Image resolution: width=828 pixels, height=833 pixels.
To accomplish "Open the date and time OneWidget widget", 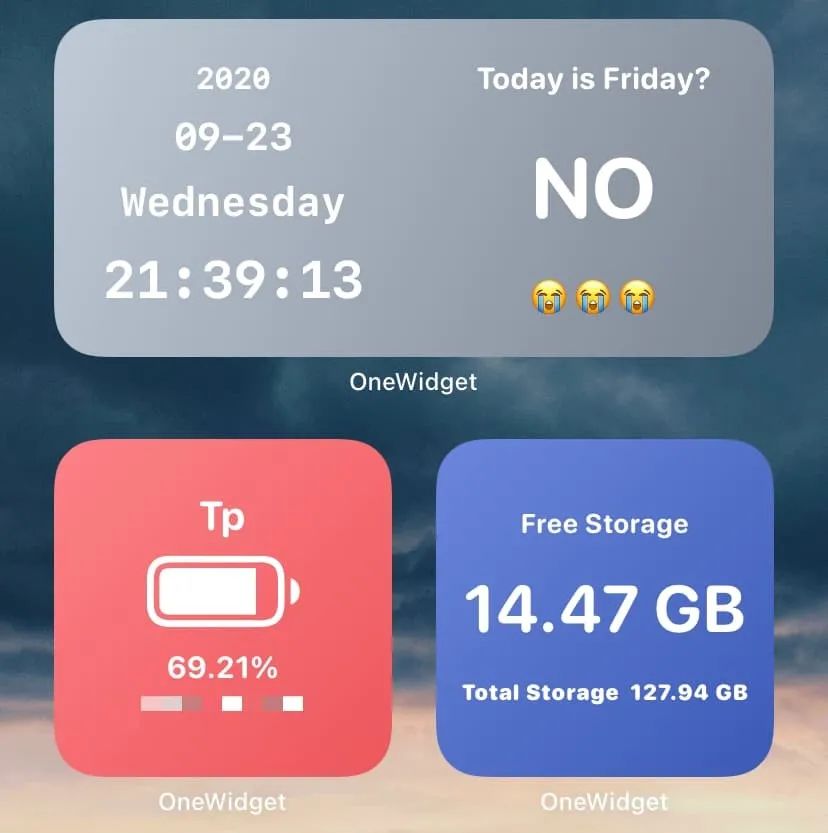I will [x=413, y=188].
